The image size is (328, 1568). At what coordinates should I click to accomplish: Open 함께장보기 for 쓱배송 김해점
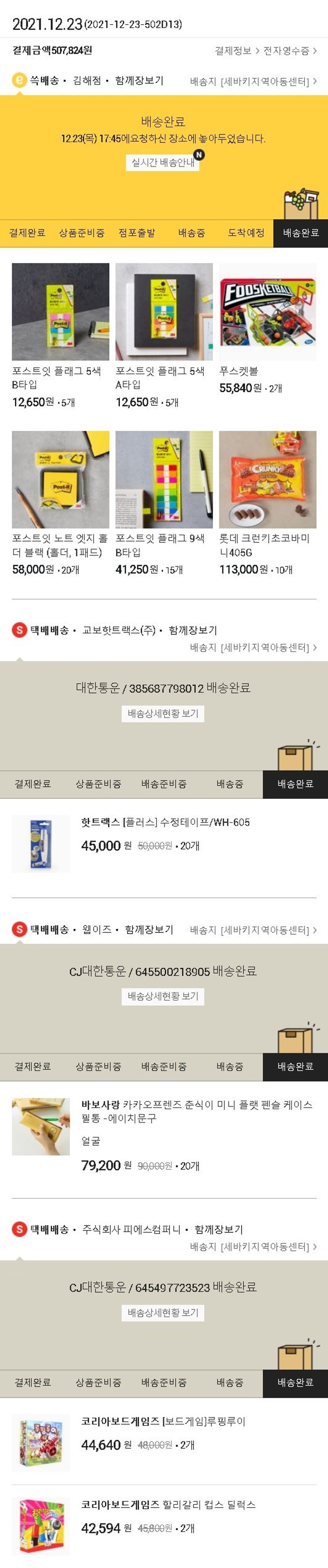(x=139, y=81)
